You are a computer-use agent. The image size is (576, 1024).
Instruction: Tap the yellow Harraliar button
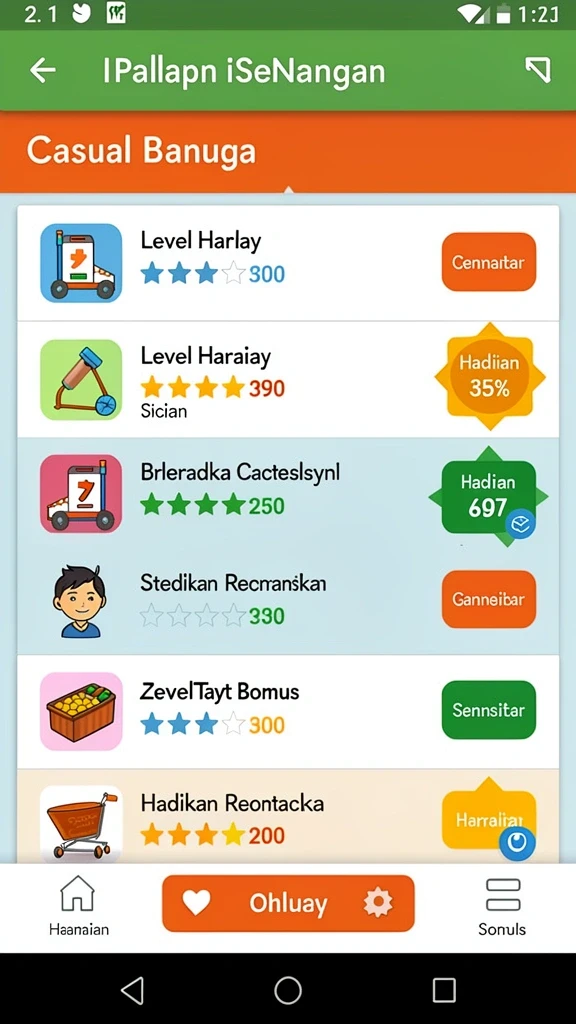[x=488, y=819]
